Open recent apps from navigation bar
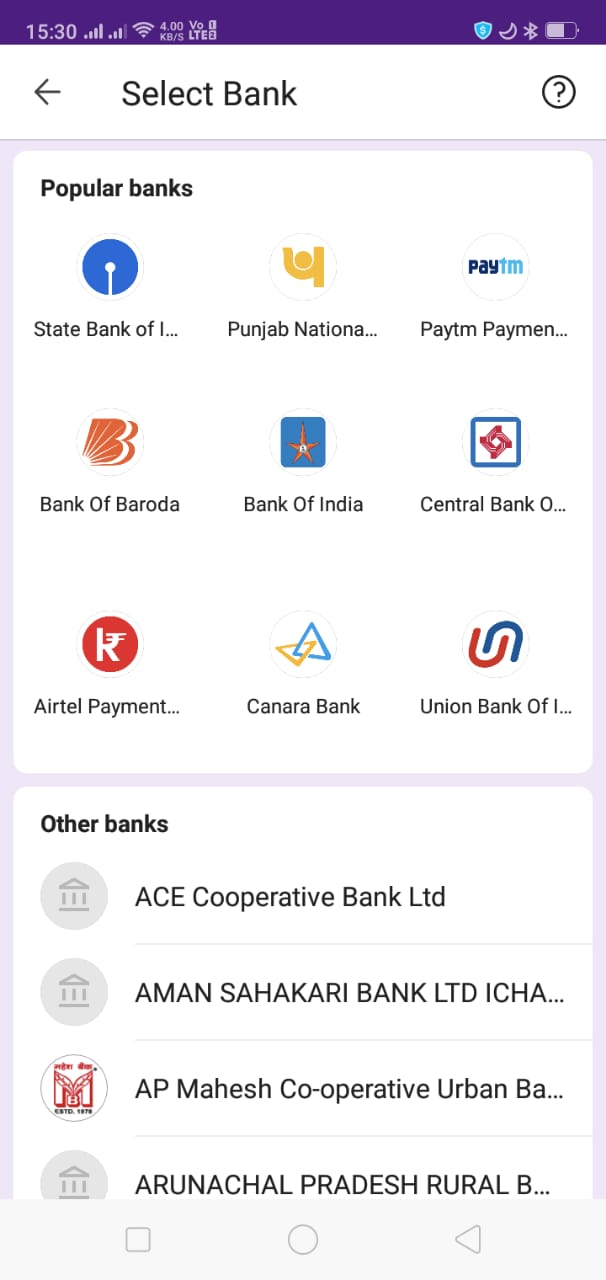This screenshot has width=606, height=1280. [x=138, y=1240]
